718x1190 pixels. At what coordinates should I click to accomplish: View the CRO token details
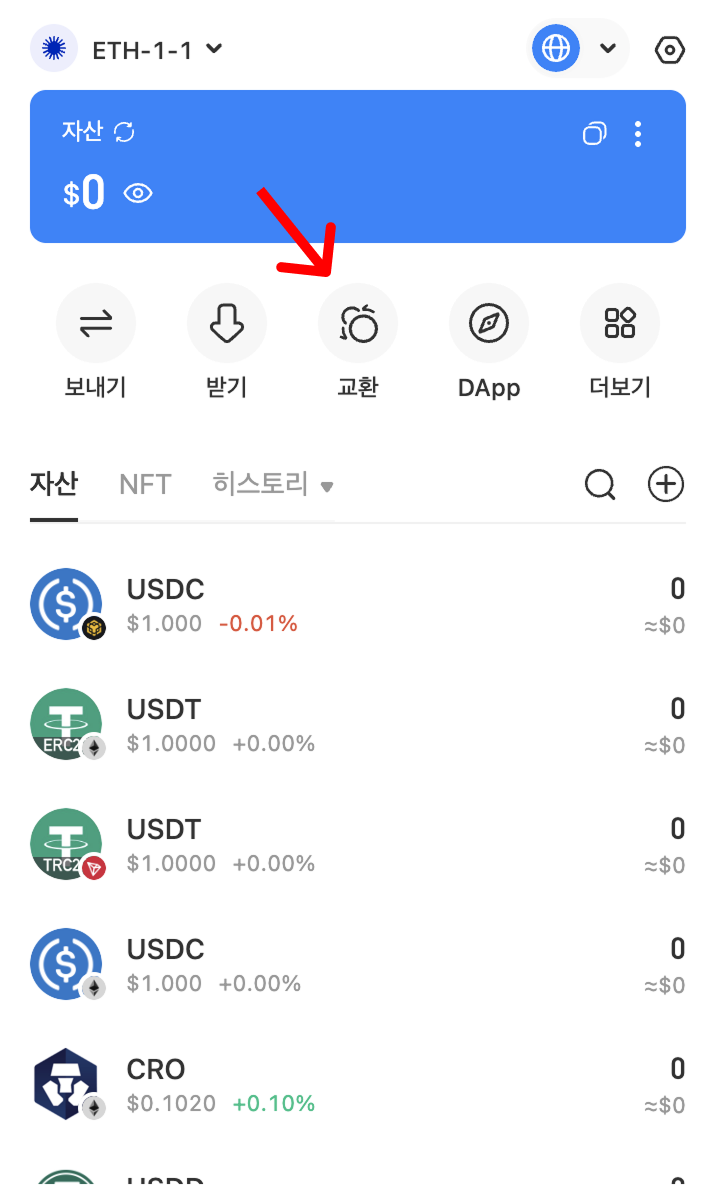358,1084
